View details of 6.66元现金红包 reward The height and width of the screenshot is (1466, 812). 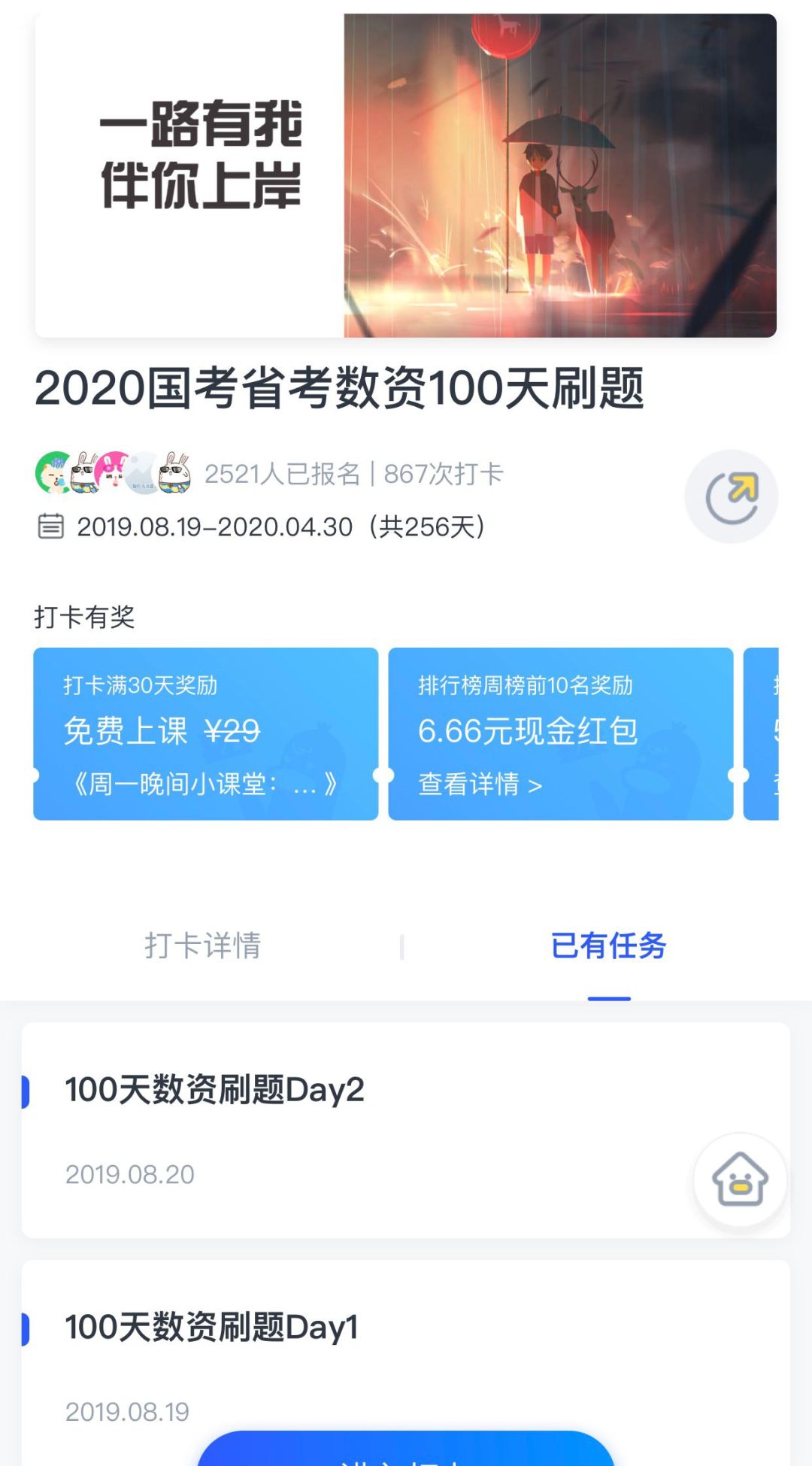[x=480, y=785]
